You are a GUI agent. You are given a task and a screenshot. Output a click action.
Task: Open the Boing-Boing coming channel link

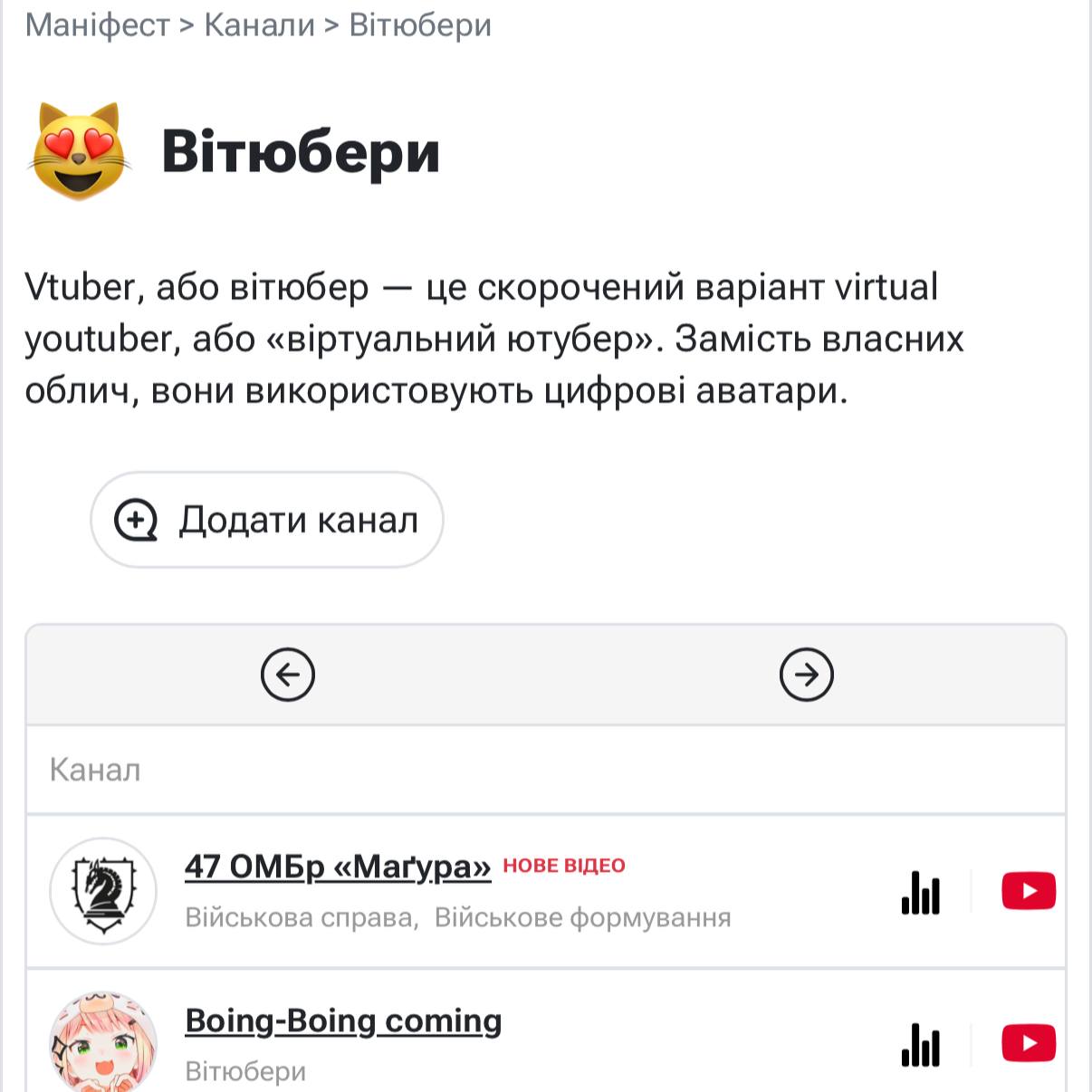(343, 1020)
